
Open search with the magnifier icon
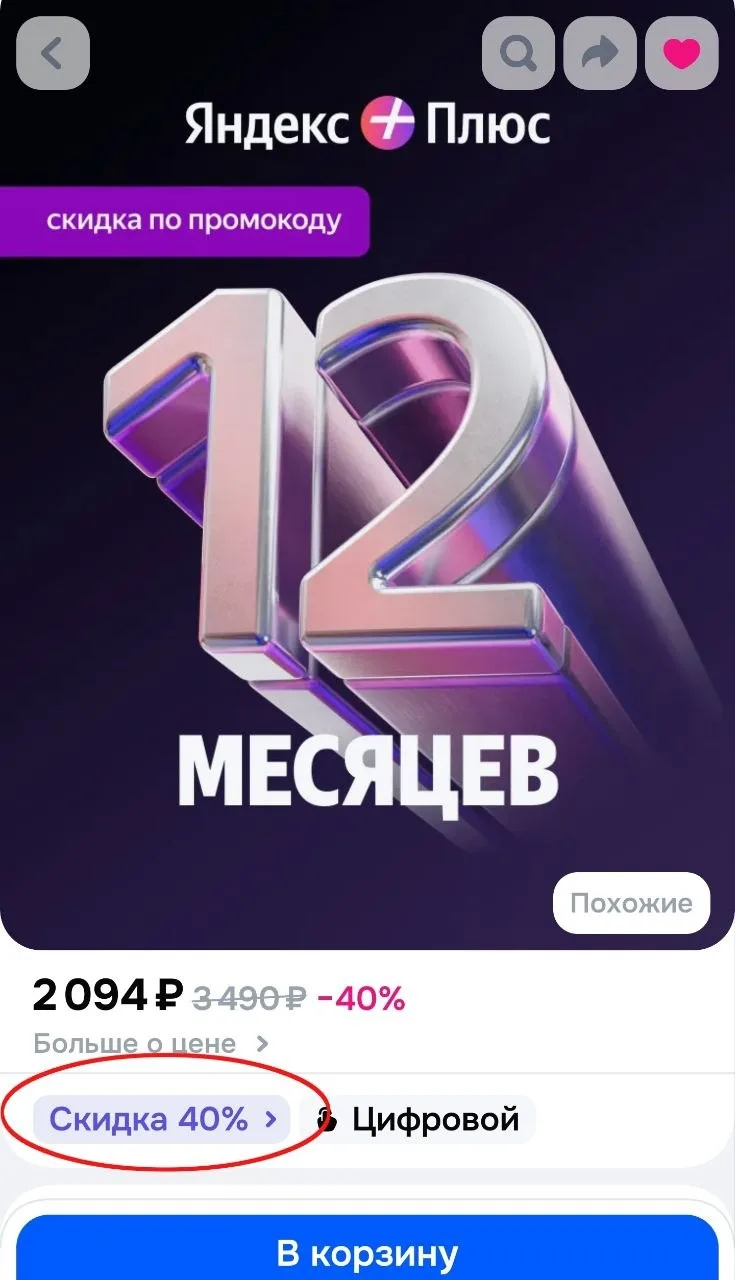[519, 53]
